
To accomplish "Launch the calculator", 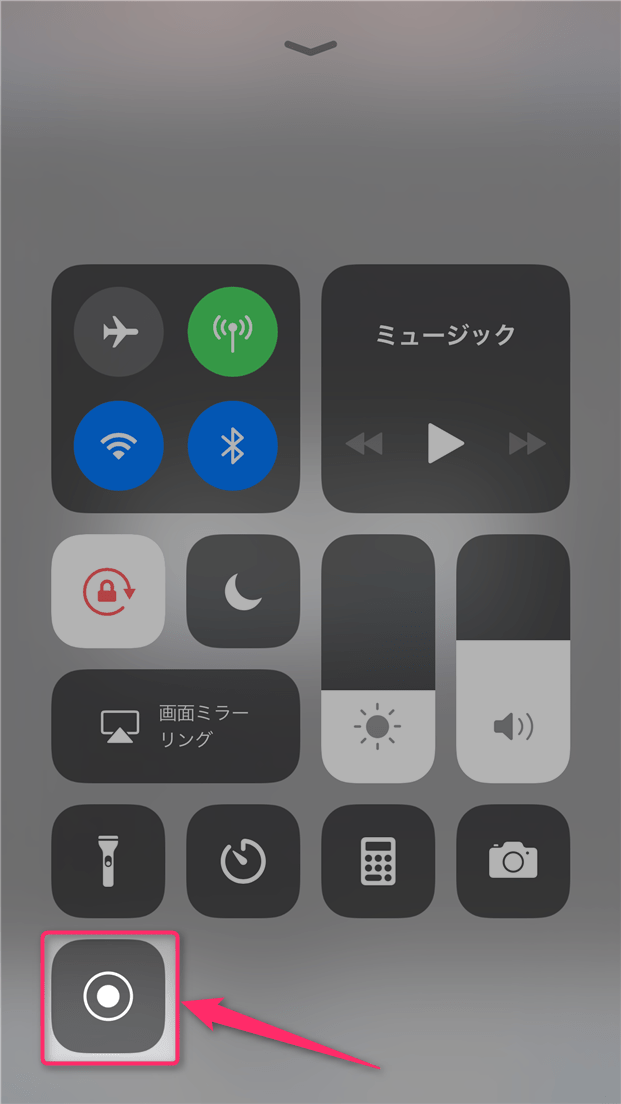I will pyautogui.click(x=378, y=861).
